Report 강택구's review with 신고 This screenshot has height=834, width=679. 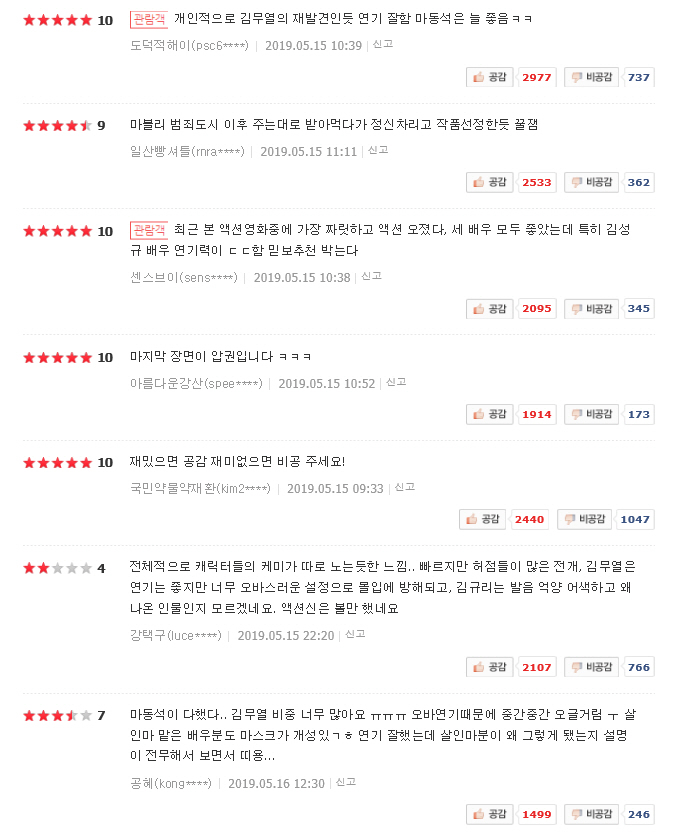pyautogui.click(x=355, y=634)
